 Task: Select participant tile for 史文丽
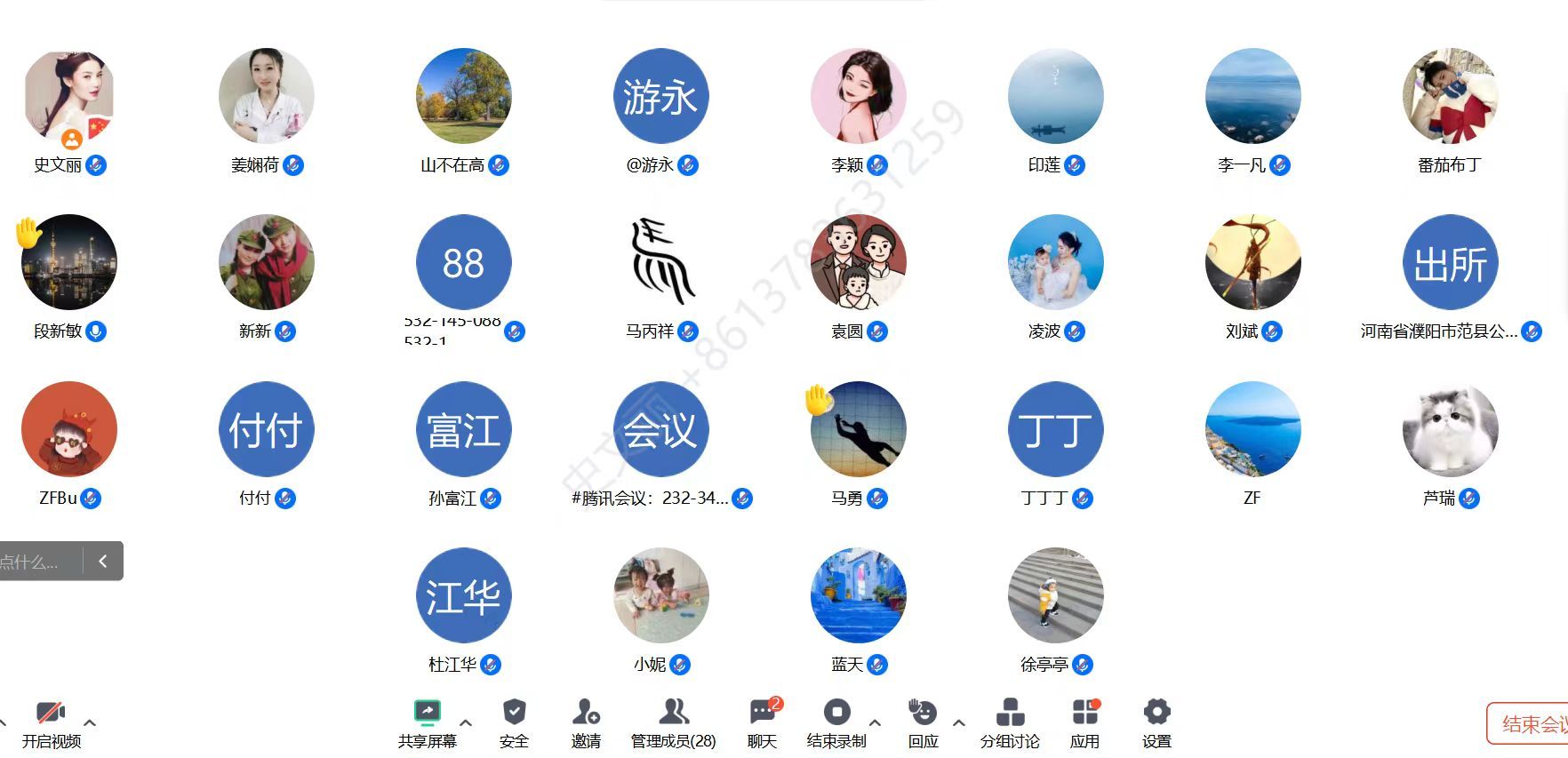point(69,96)
